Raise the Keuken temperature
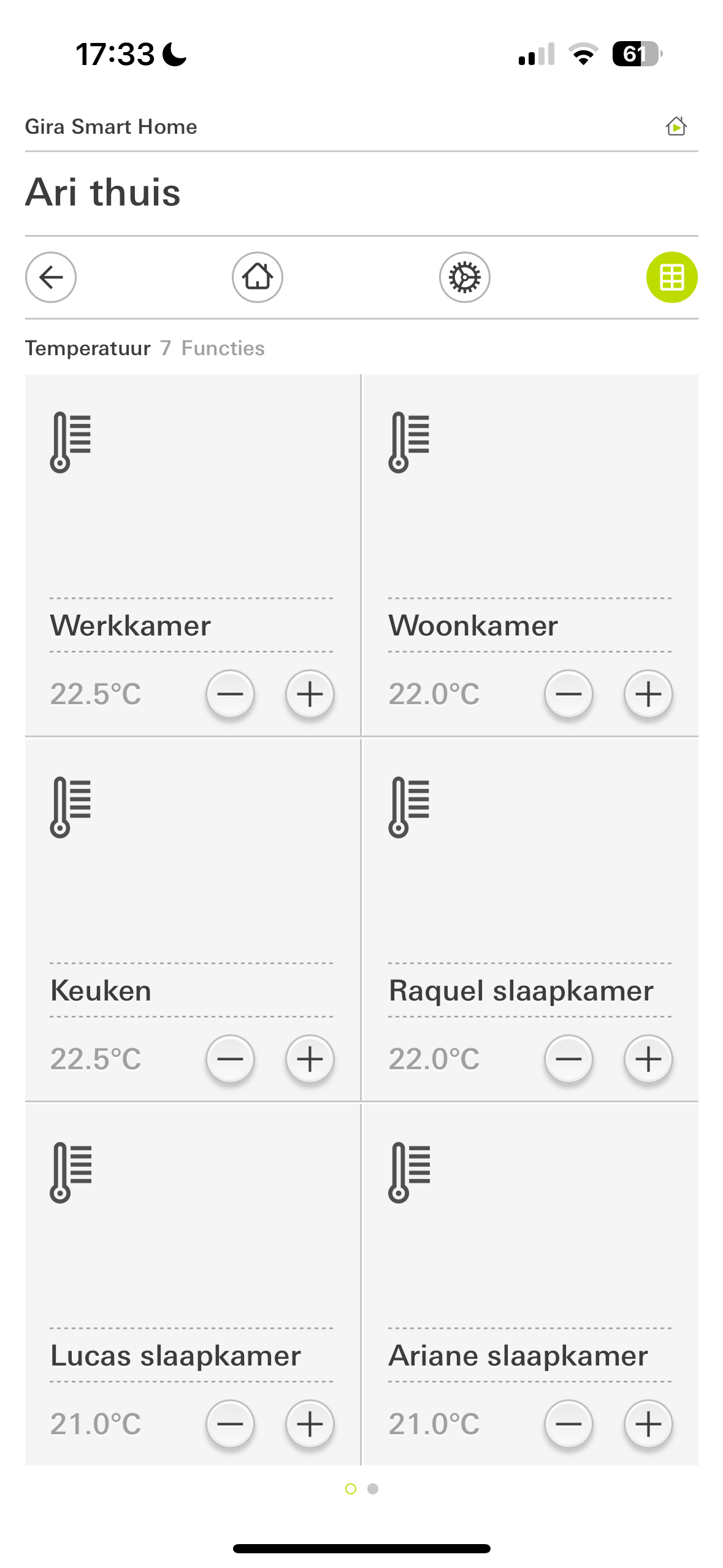This screenshot has width=723, height=1568. tap(310, 1059)
